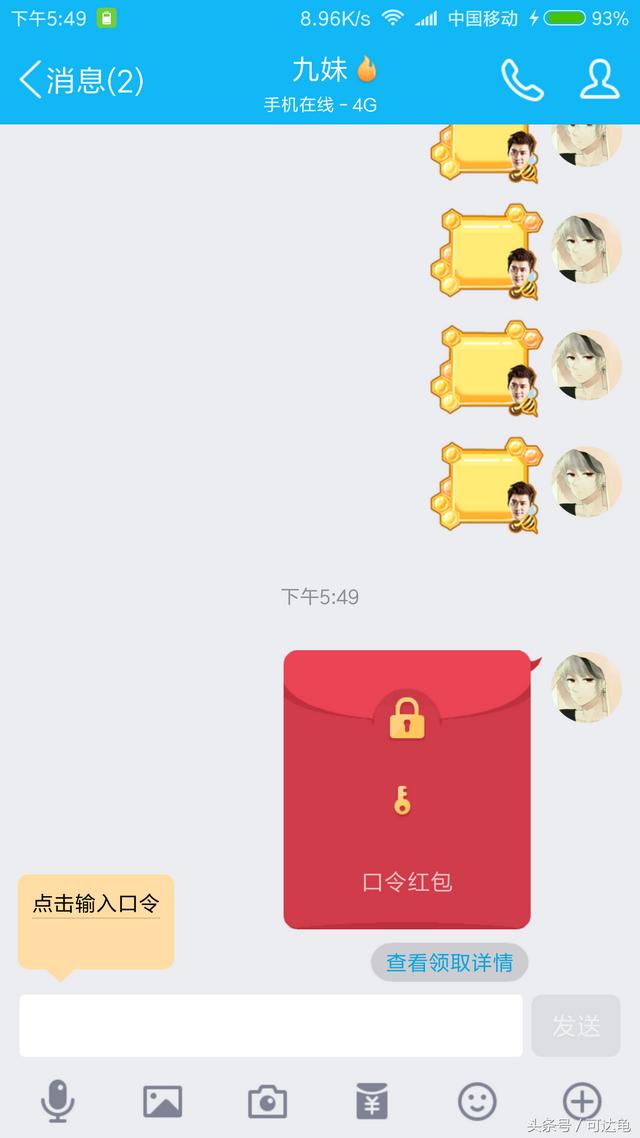Tap the 发送 button
The image size is (640, 1138).
576,1026
